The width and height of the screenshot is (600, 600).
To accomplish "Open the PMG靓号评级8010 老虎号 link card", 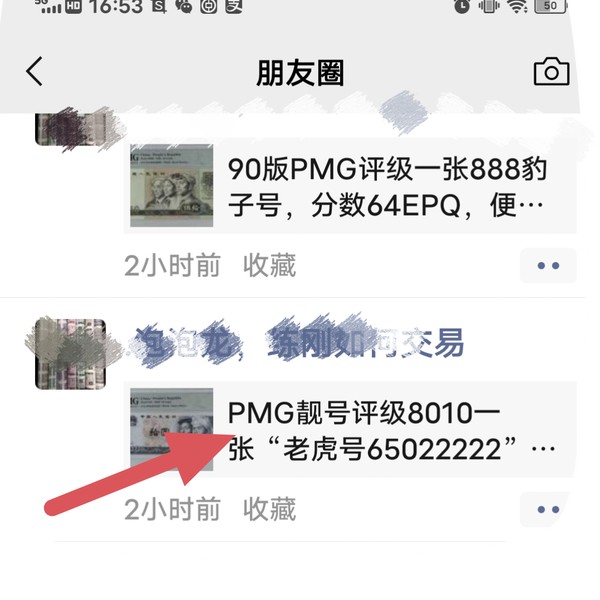I will [350, 428].
